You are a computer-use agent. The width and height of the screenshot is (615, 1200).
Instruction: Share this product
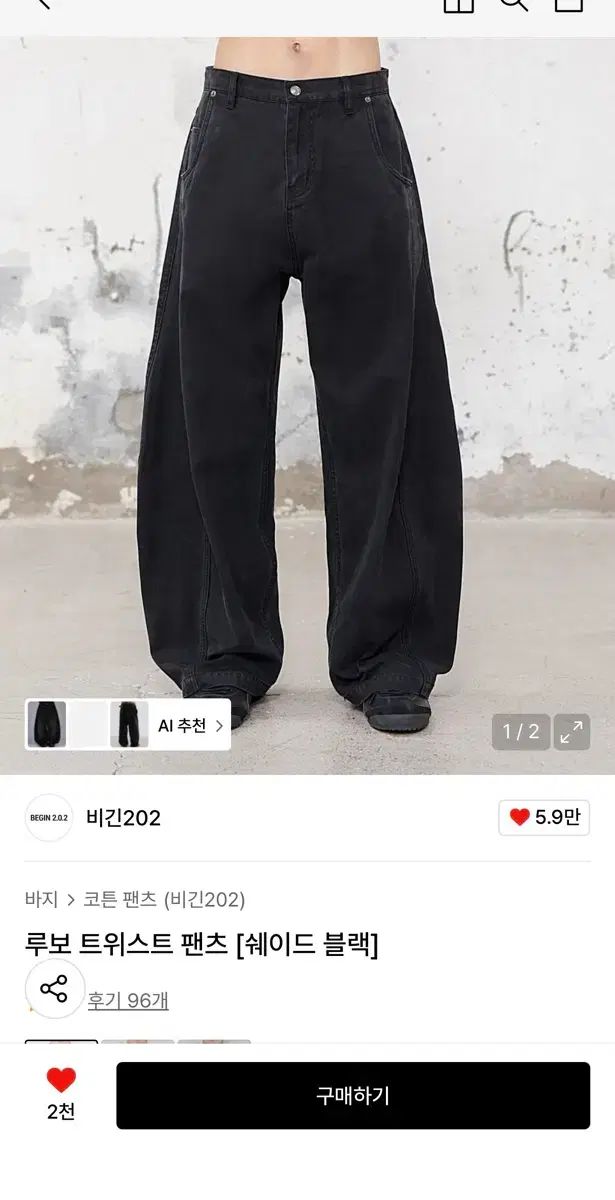point(54,989)
